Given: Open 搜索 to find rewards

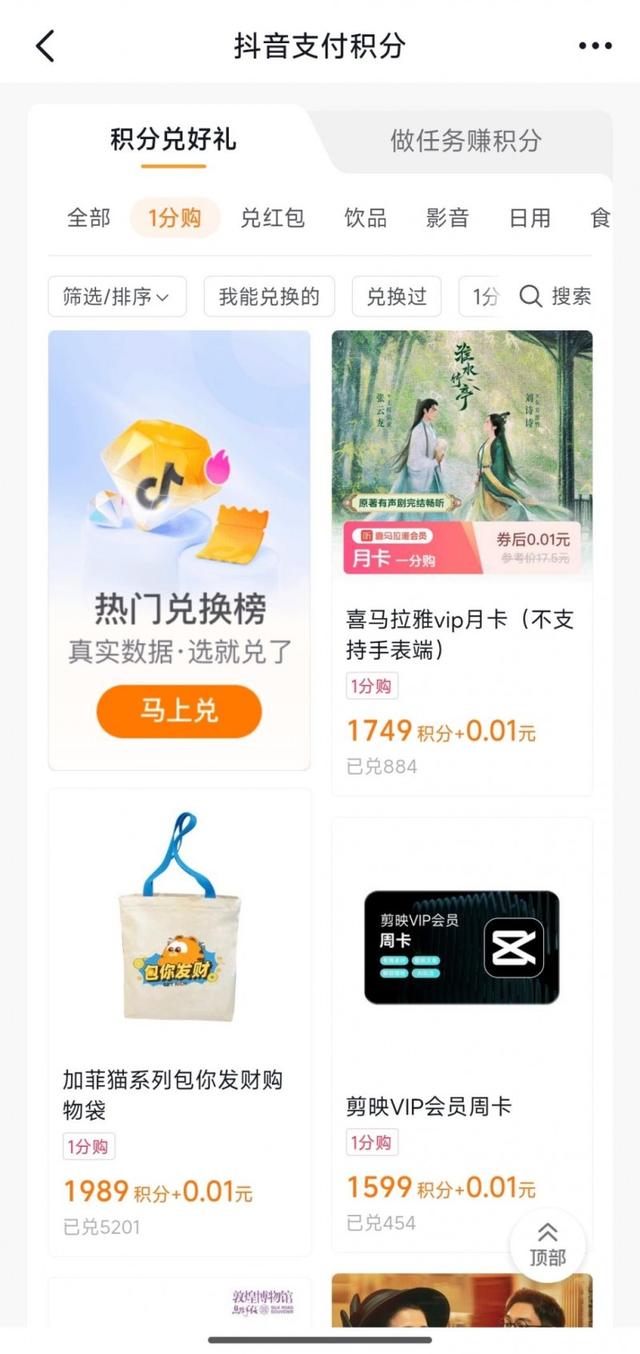Looking at the screenshot, I should pyautogui.click(x=556, y=296).
